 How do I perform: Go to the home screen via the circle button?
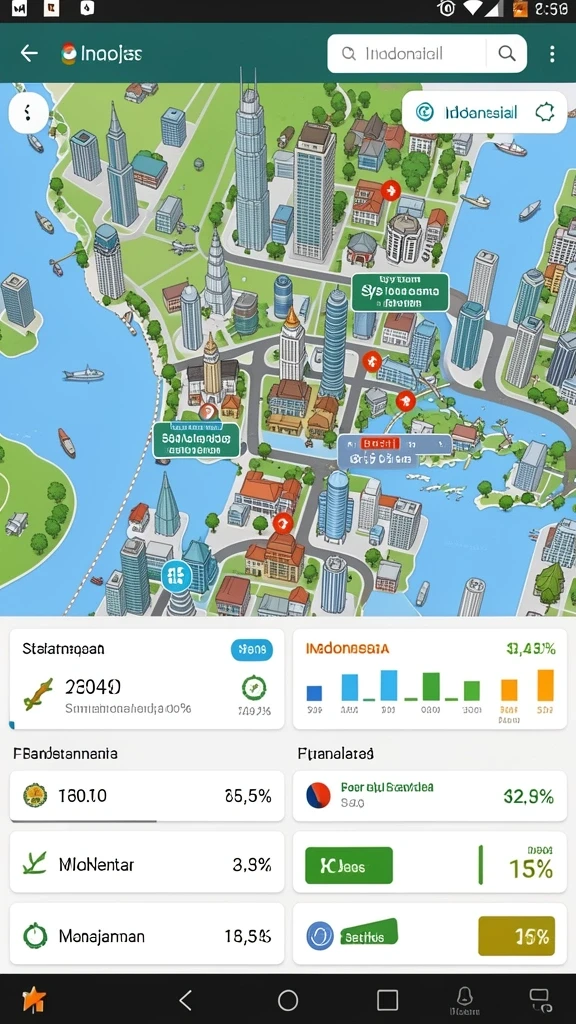288,1000
